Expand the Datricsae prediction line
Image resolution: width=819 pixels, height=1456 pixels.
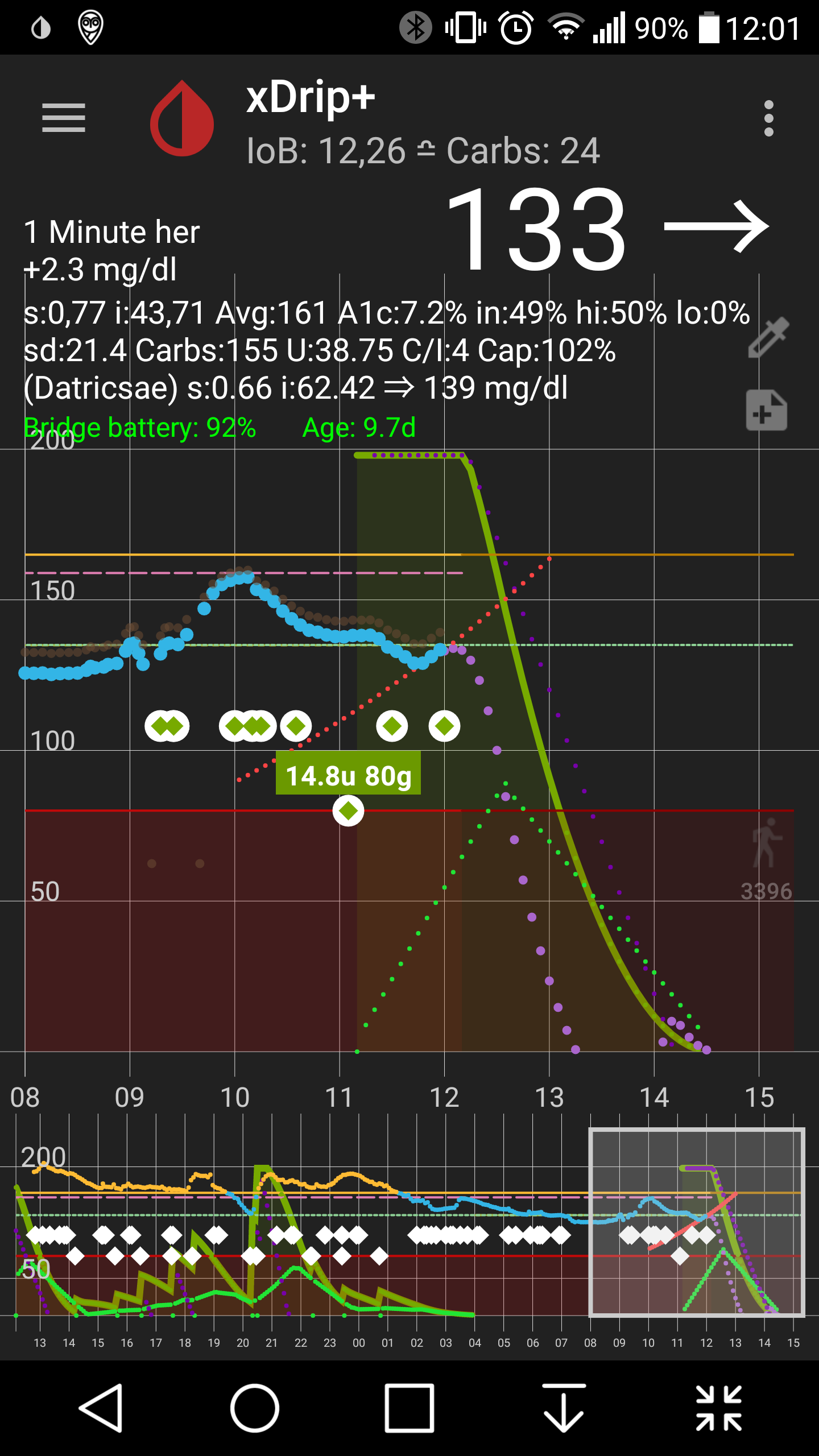(296, 388)
